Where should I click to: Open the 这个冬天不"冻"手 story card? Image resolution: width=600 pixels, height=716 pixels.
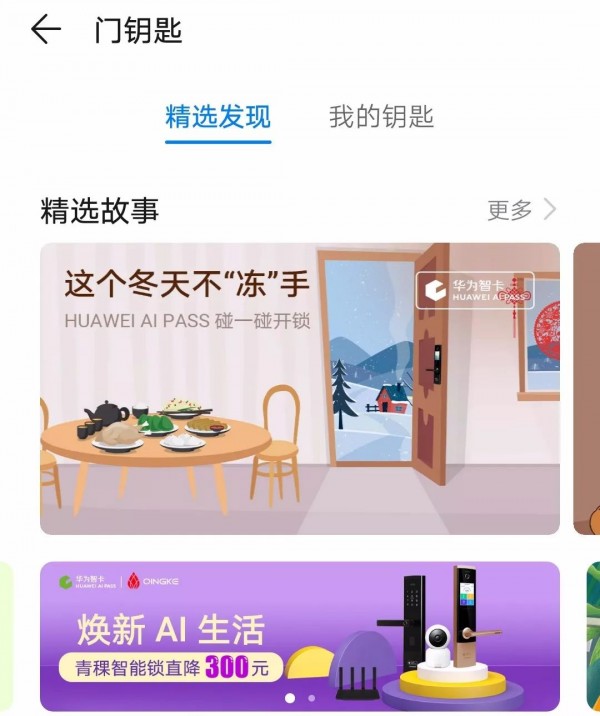(x=300, y=388)
